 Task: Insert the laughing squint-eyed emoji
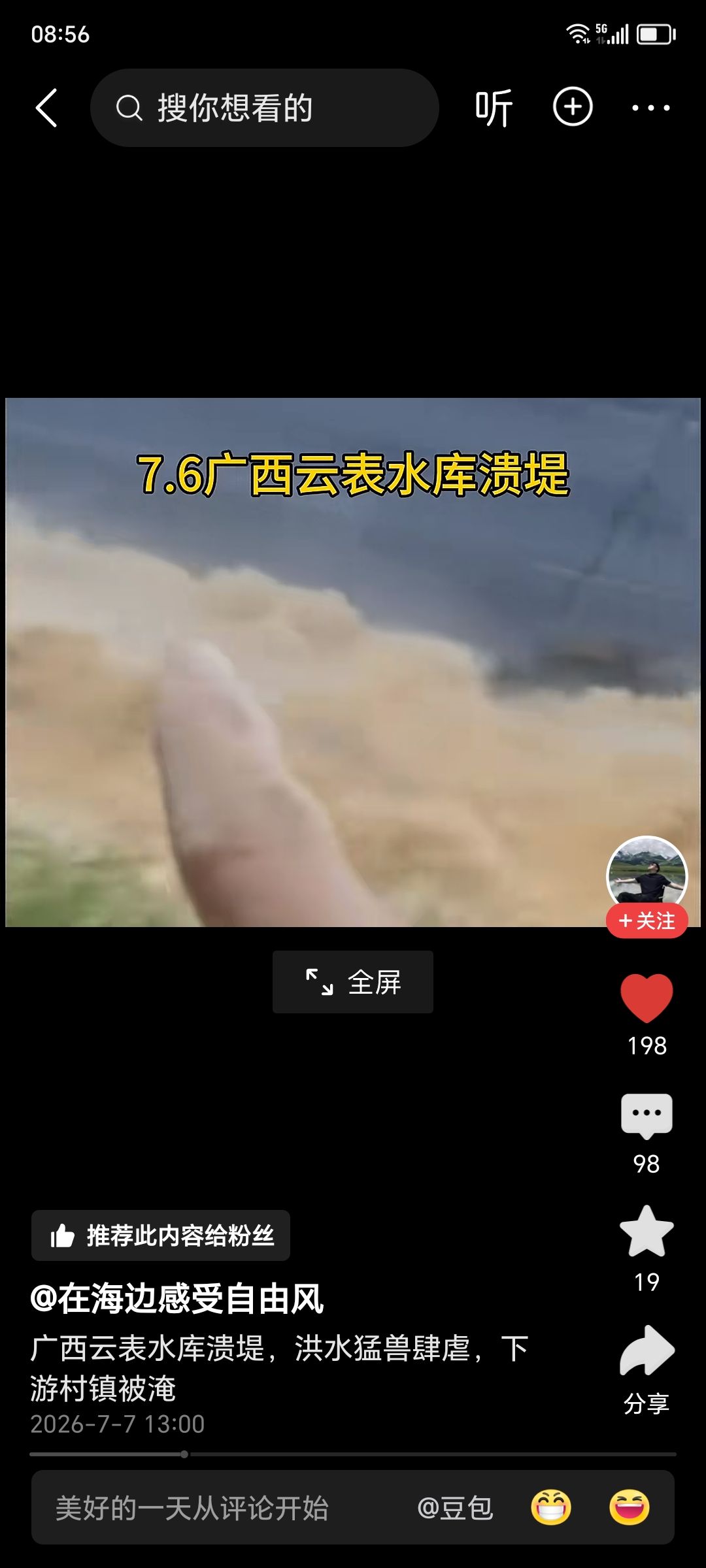(630, 1507)
